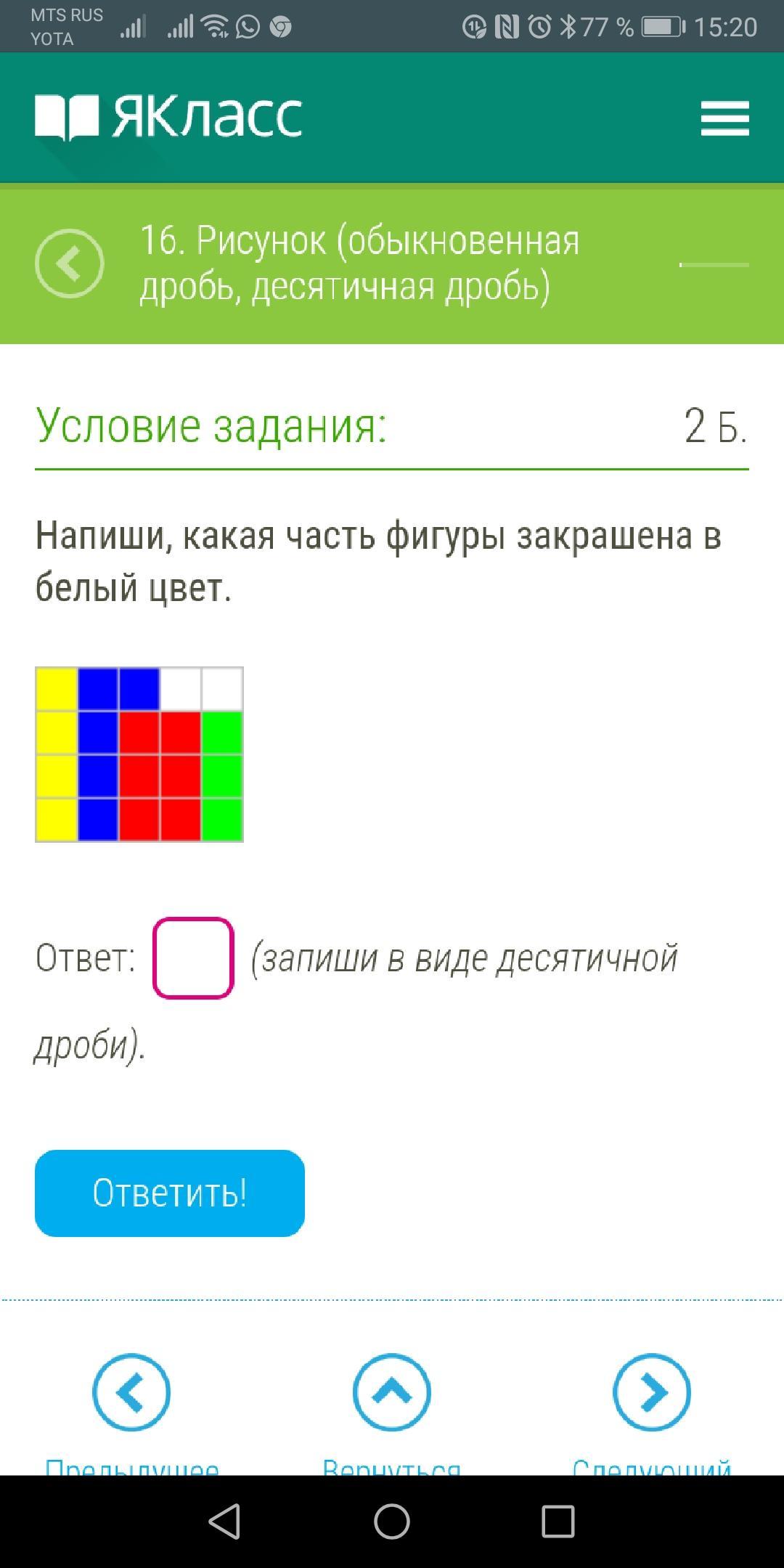Open the hamburger menu

click(724, 118)
